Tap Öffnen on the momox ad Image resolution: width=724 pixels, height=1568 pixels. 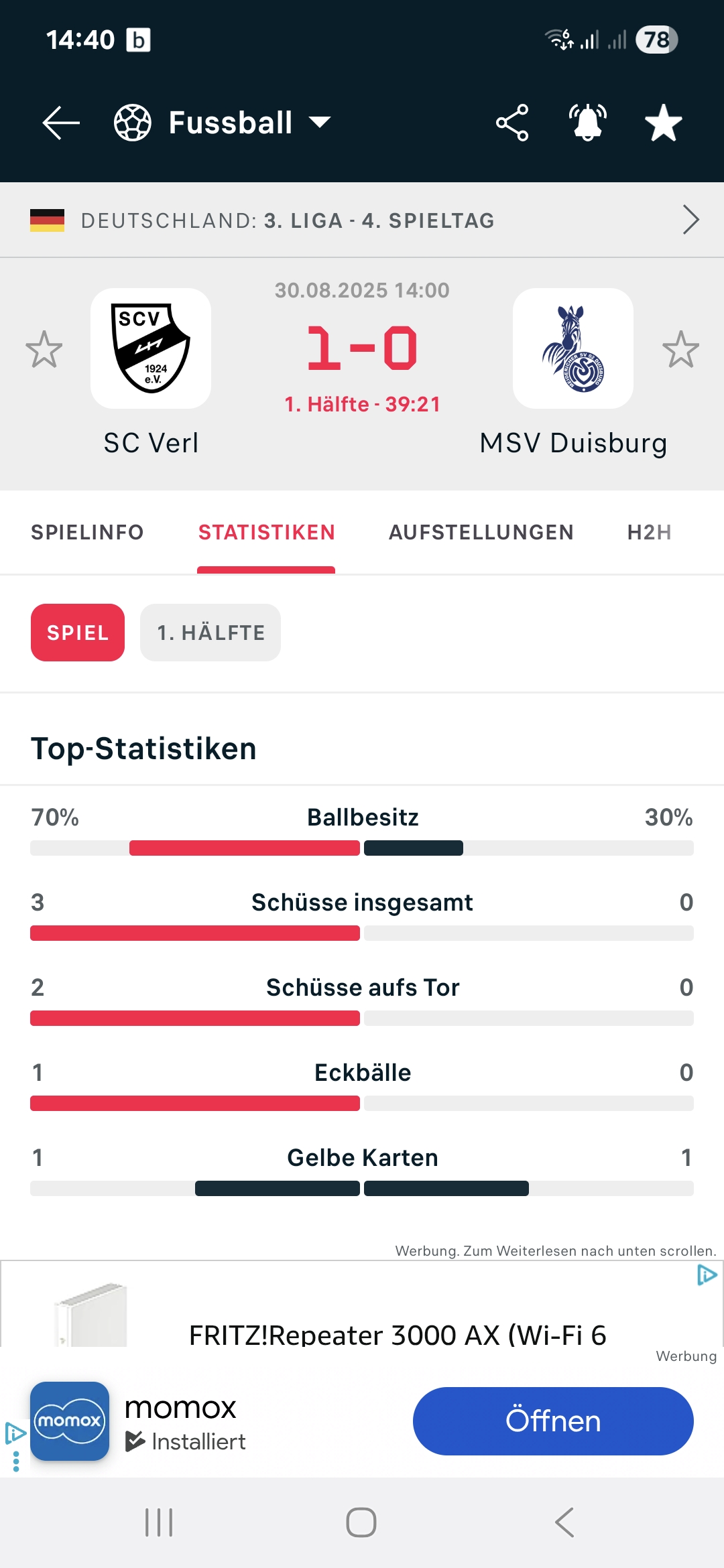553,1421
